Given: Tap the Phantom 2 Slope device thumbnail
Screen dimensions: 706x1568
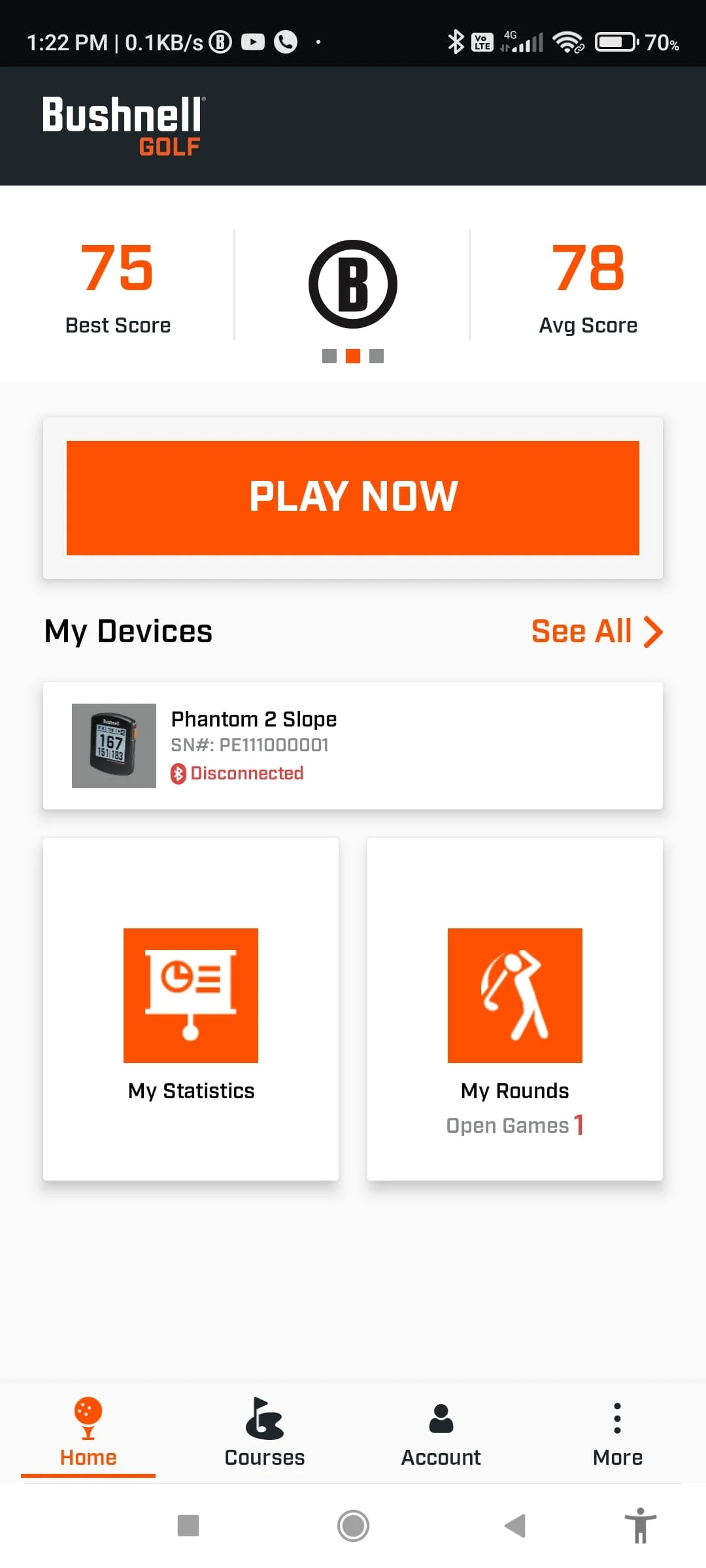Looking at the screenshot, I should point(114,745).
